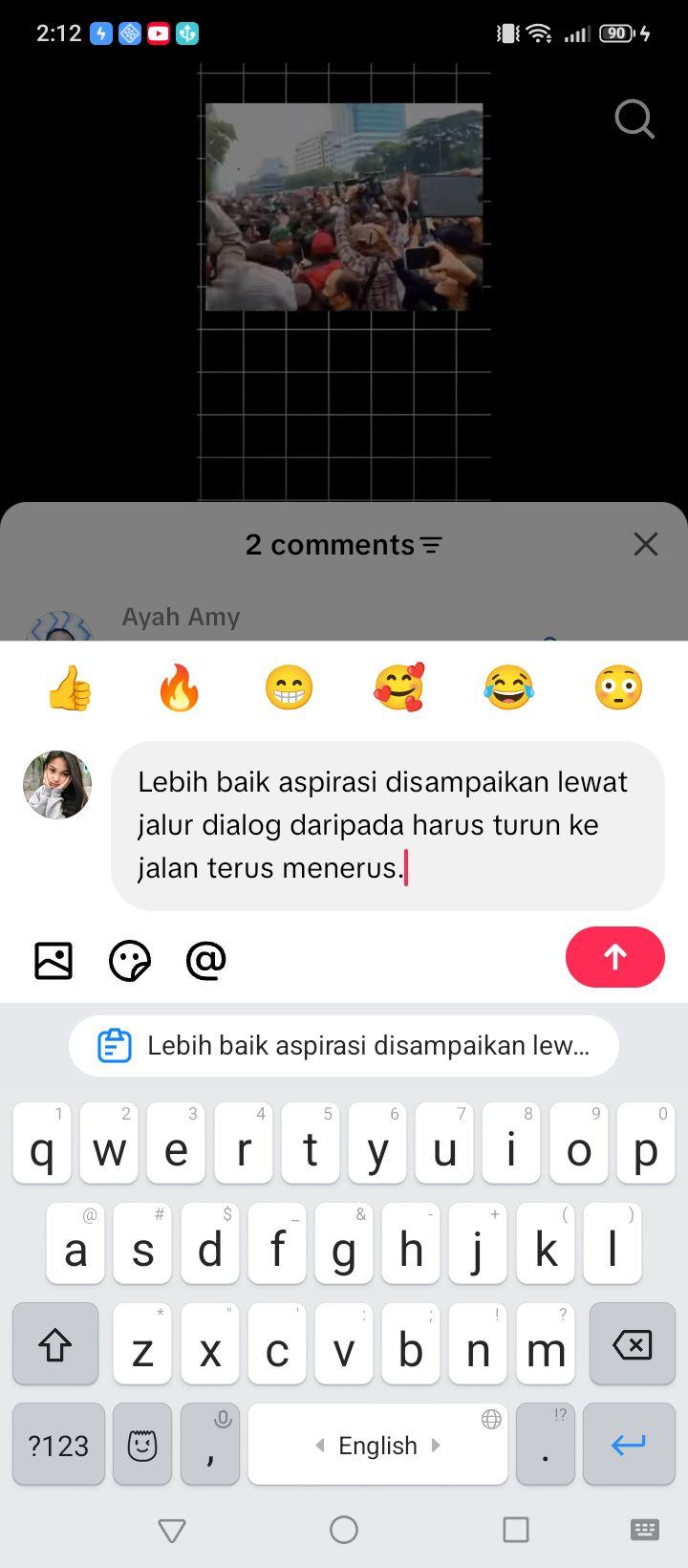The width and height of the screenshot is (688, 1568).
Task: Send the comment with the red arrow button
Action: 614,957
